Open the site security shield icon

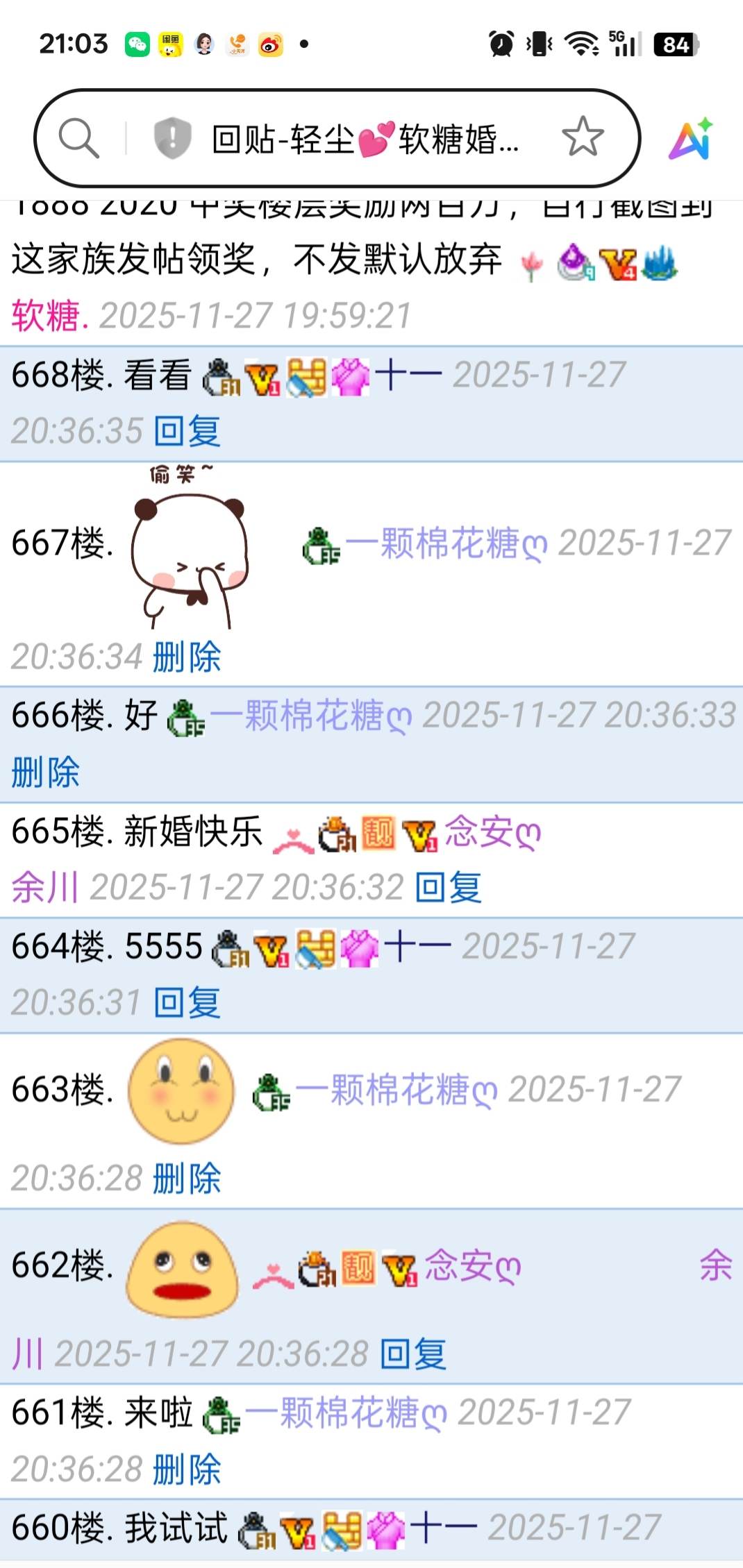pyautogui.click(x=172, y=137)
